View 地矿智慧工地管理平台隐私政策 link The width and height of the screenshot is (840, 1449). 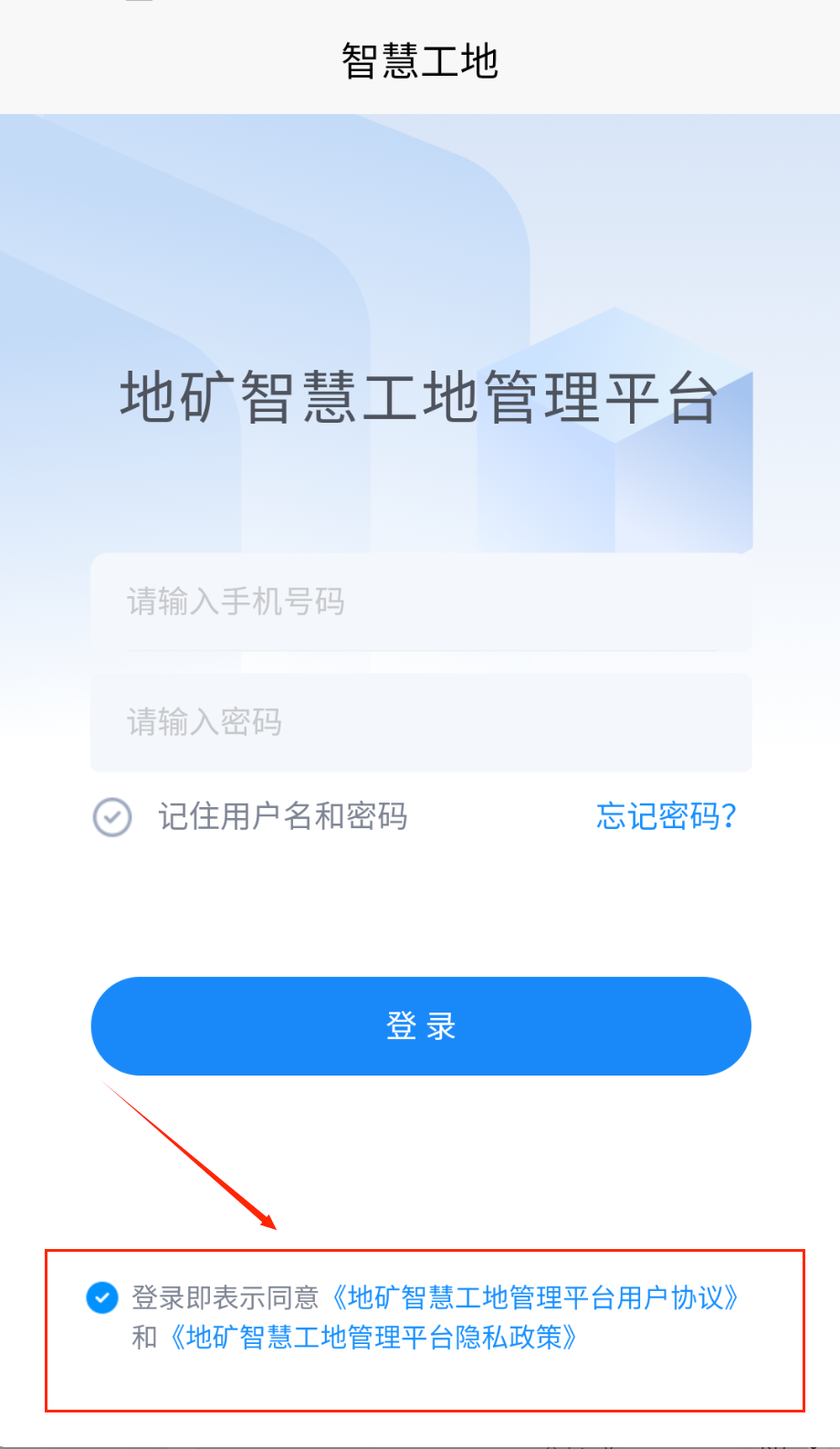tap(373, 1338)
